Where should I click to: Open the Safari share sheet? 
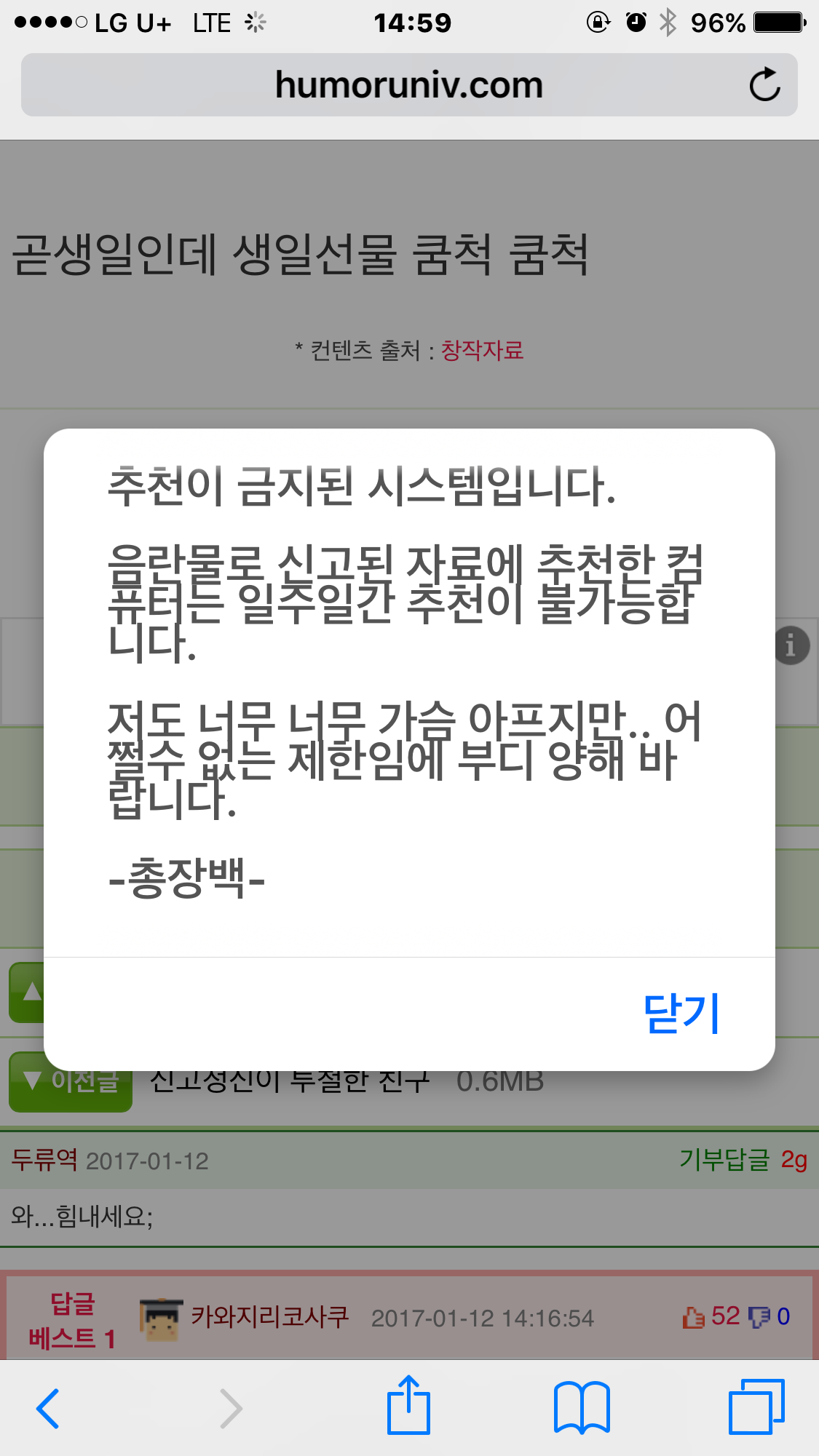408,1405
